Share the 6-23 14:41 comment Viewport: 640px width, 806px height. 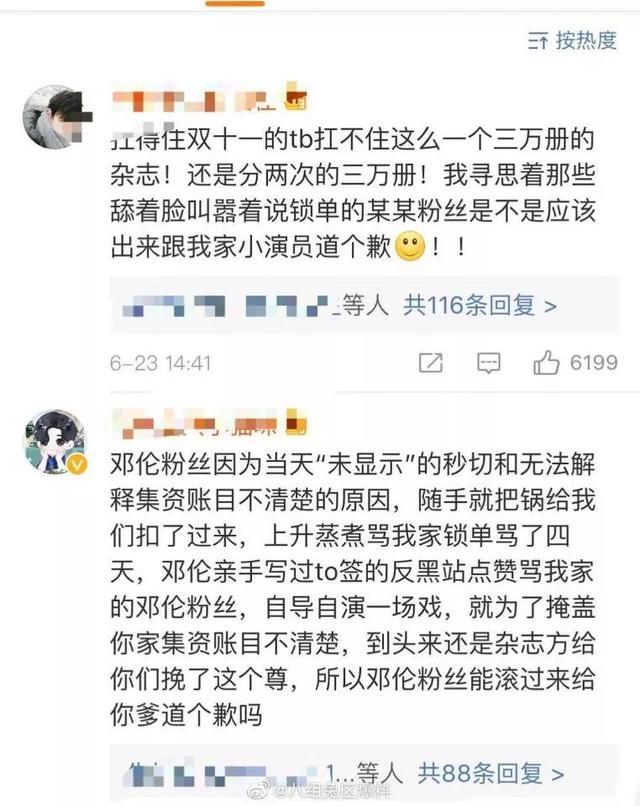(x=430, y=363)
